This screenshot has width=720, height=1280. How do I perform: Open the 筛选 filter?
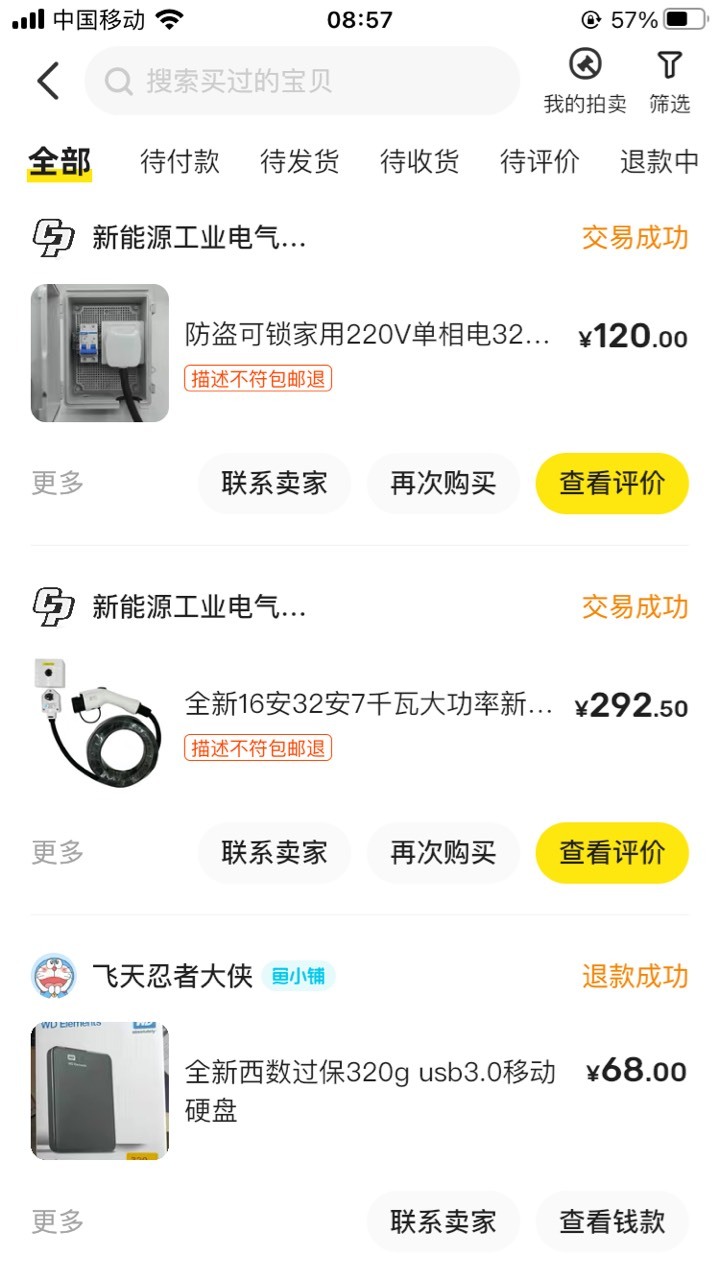(x=669, y=81)
